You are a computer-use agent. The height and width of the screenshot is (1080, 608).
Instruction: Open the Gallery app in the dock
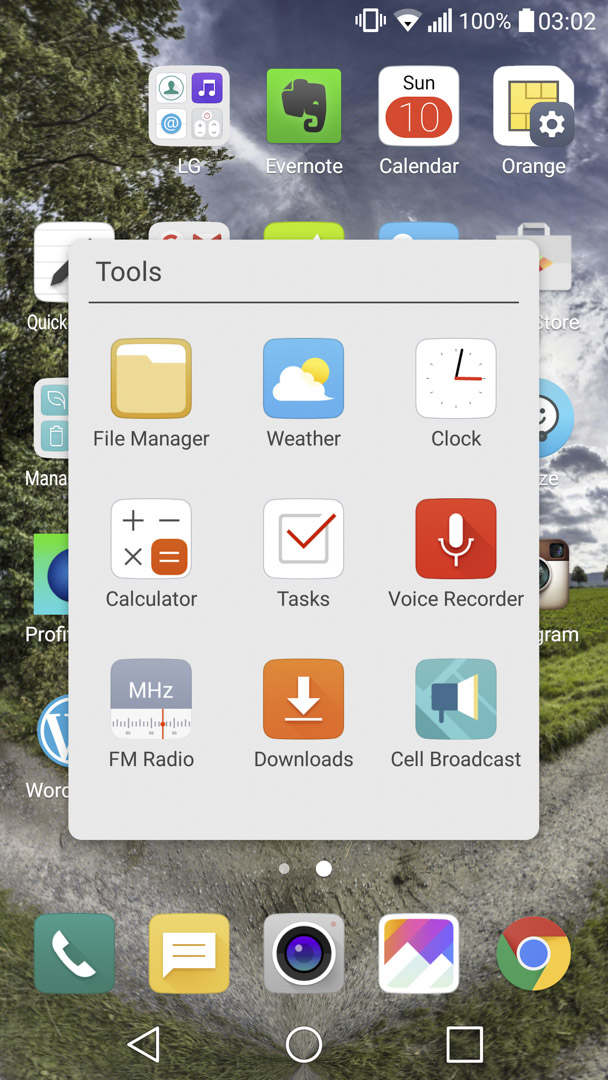pos(419,953)
